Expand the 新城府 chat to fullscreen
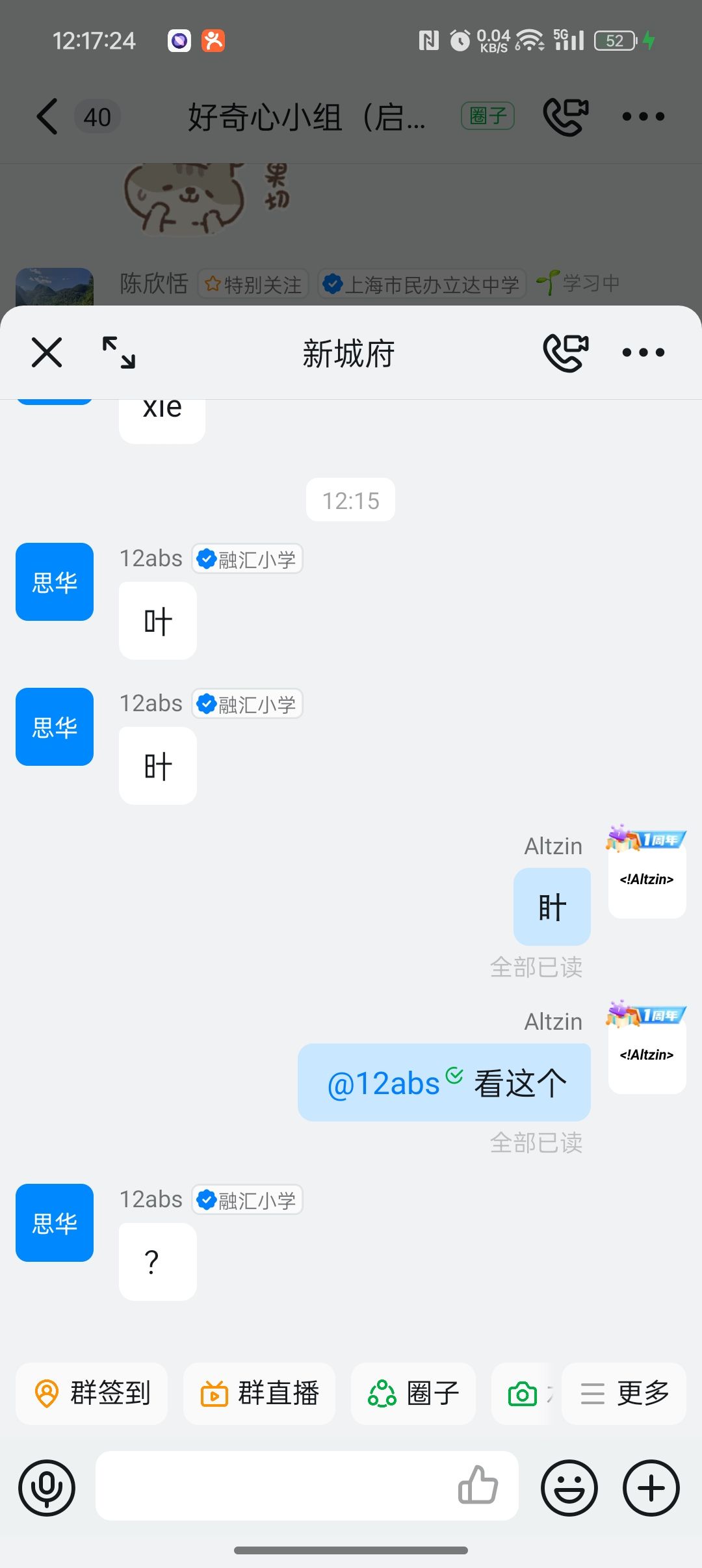Viewport: 702px width, 1568px height. [119, 352]
